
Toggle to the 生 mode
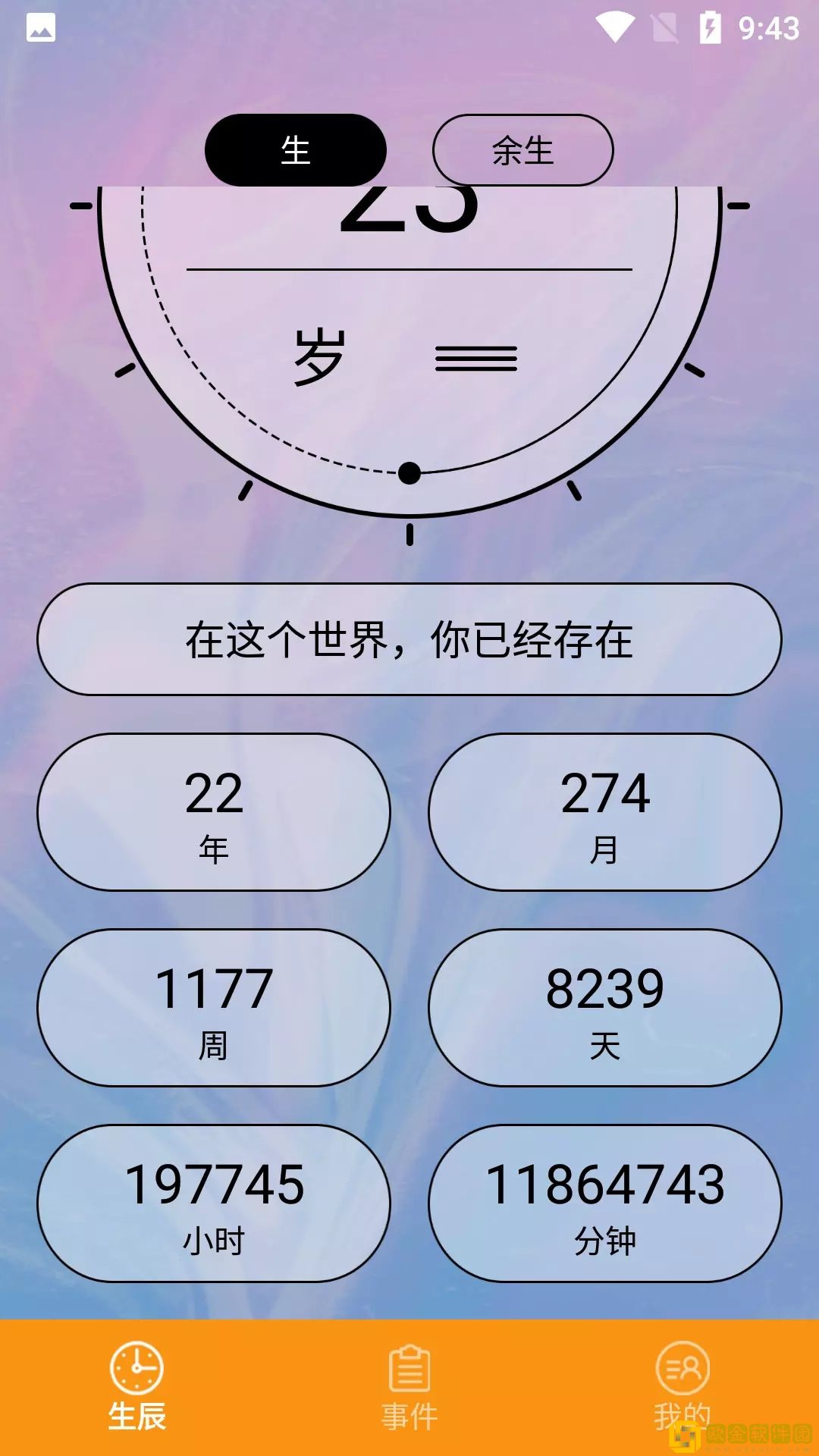(x=295, y=149)
